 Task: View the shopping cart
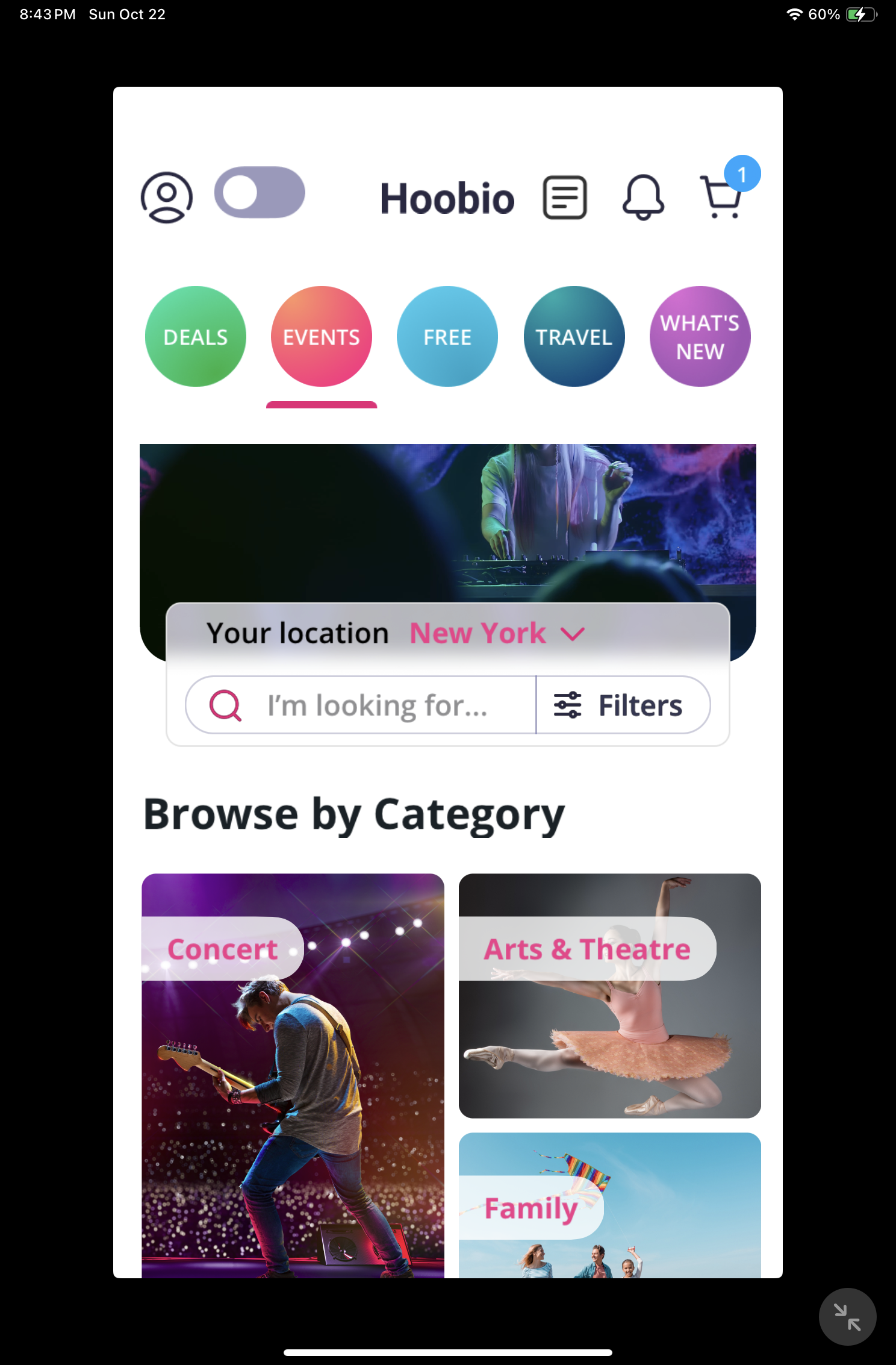(721, 197)
